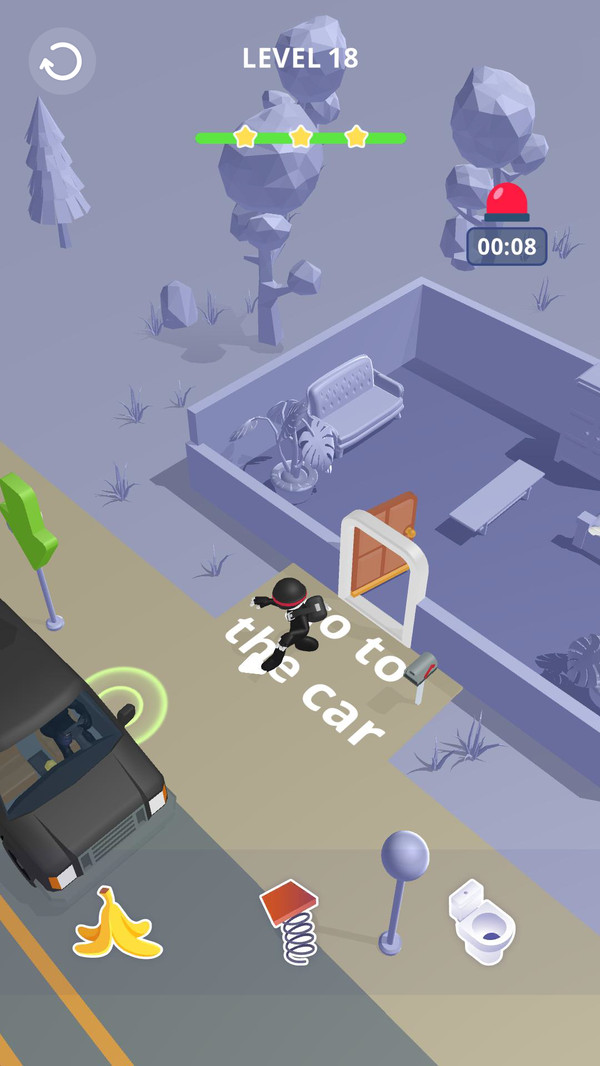Screen dimensions: 600x1066
Task: Choose the spring launcher trap
Action: coord(293,920)
